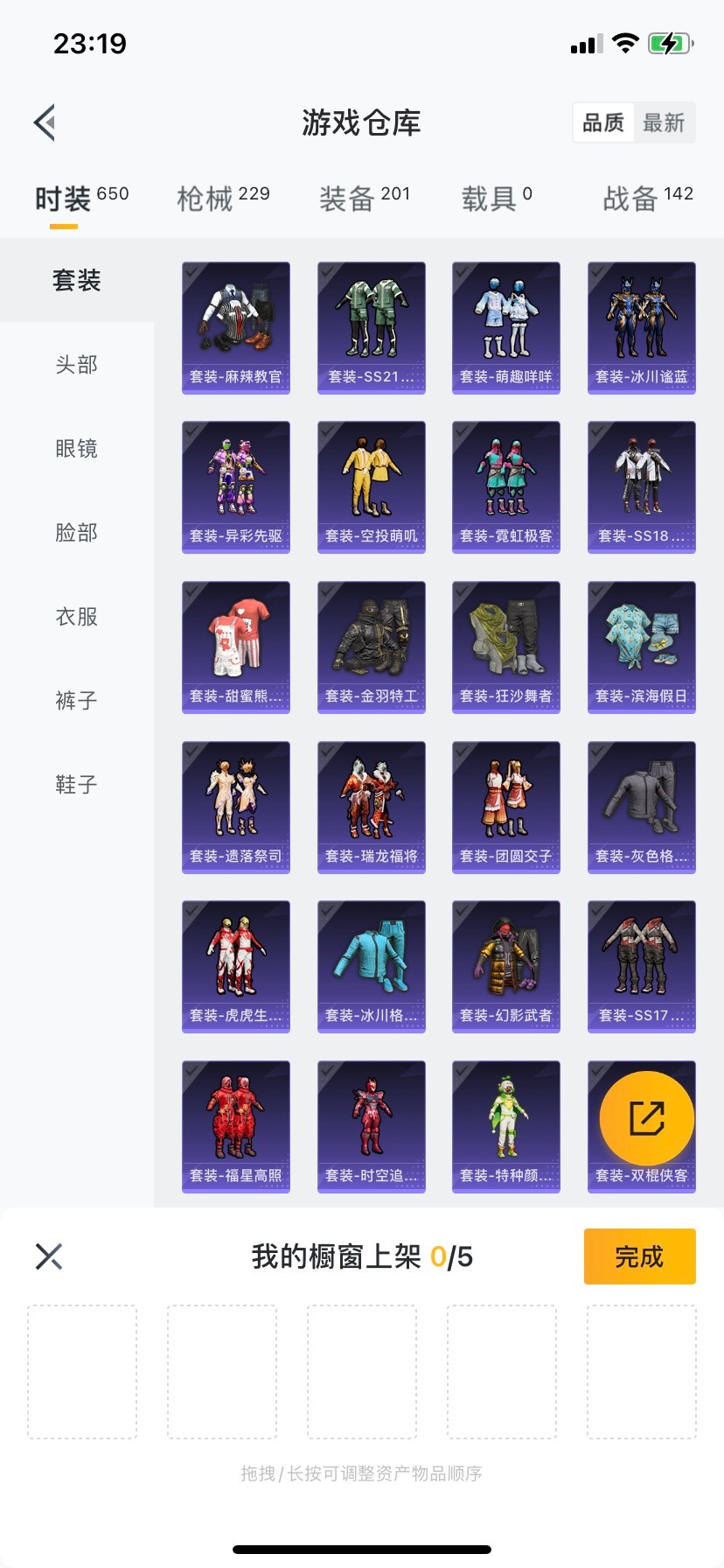Select the 眼镜 category
724x1568 pixels.
(x=77, y=449)
